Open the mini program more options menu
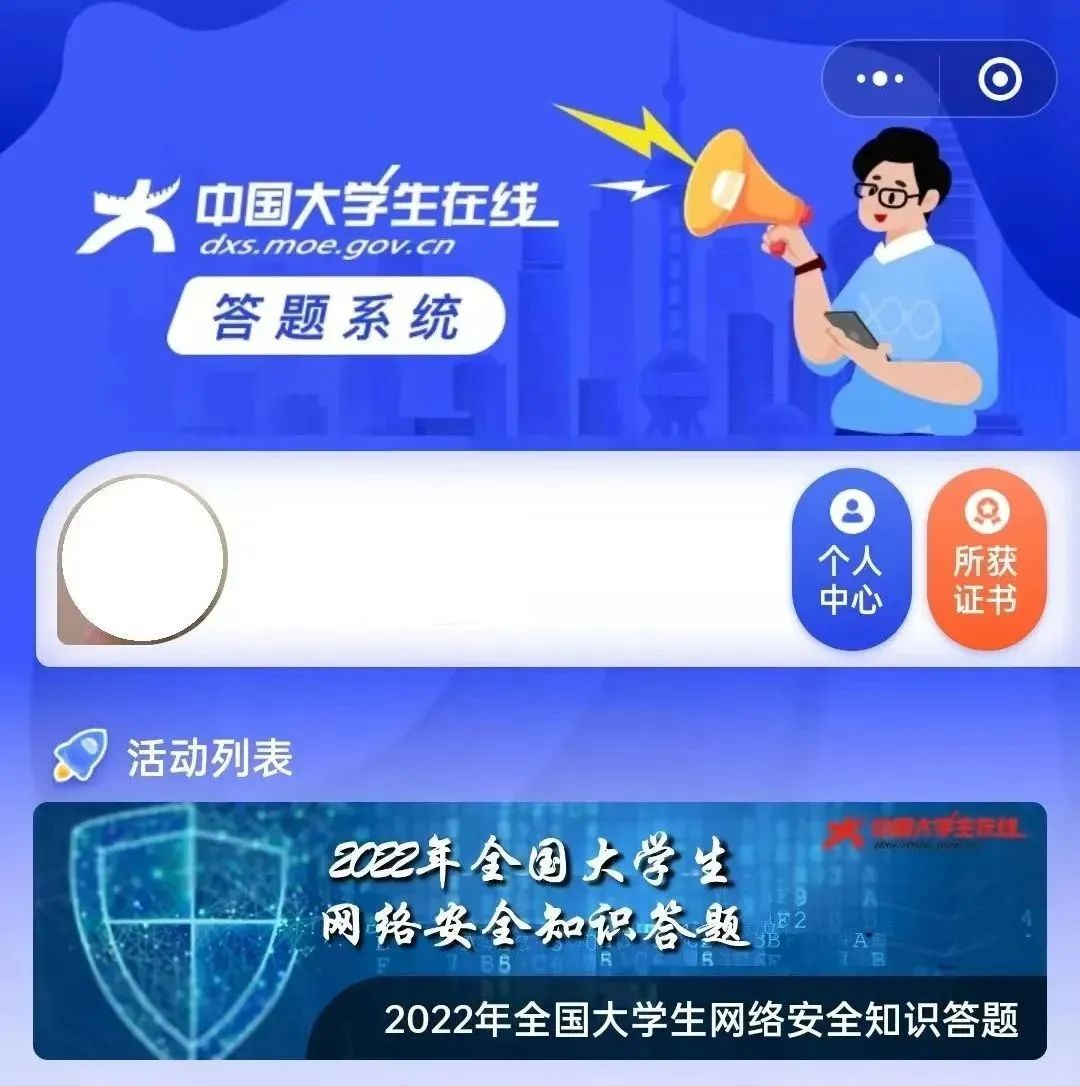1080x1086 pixels. 880,79
